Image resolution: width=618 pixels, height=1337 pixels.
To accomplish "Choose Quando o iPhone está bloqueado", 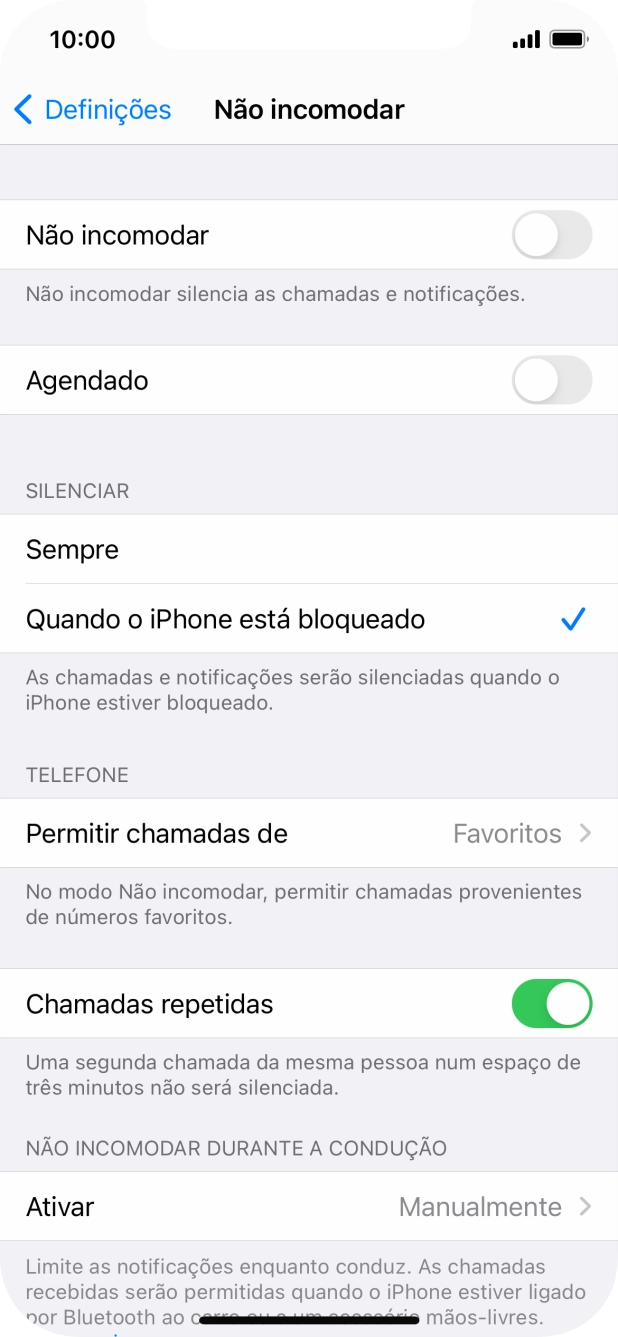I will [x=308, y=620].
